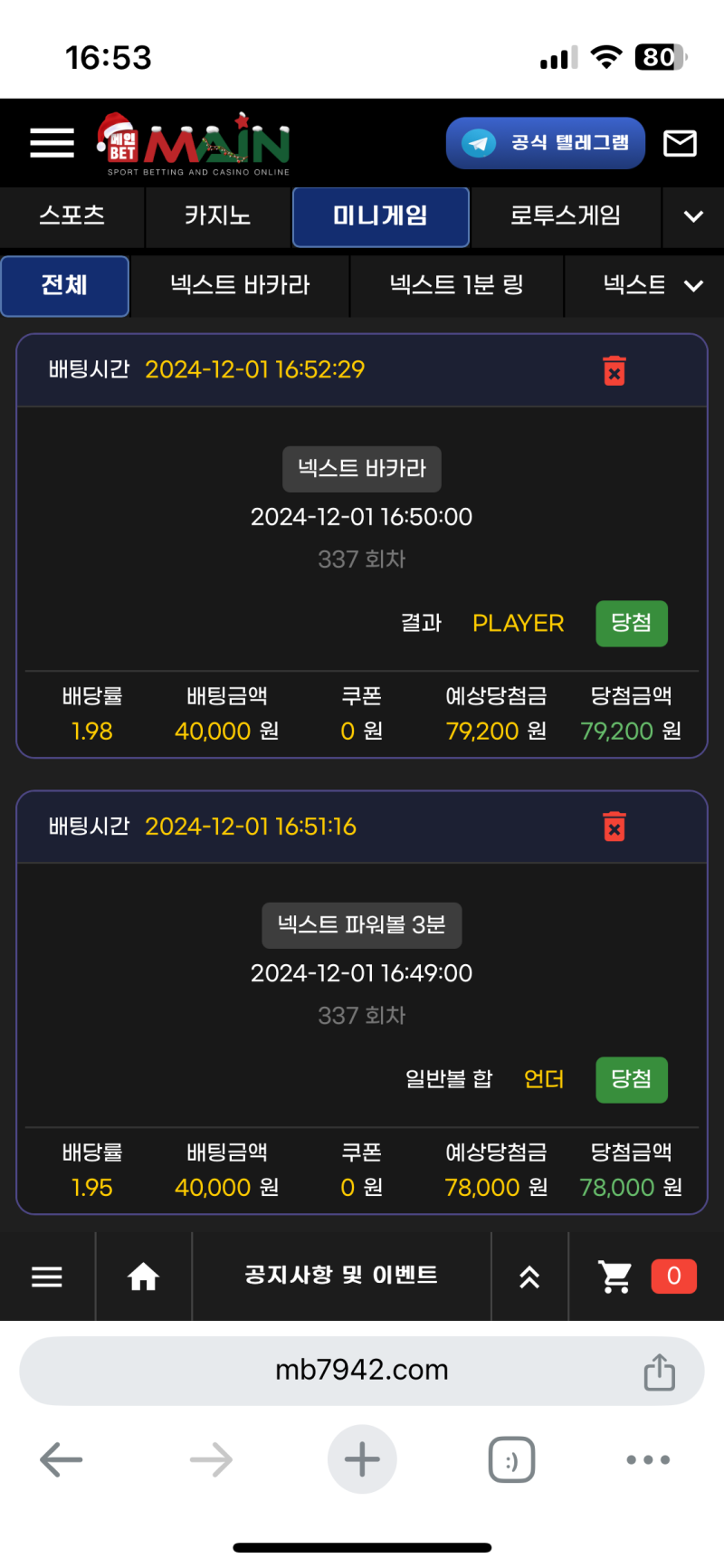
Task: Open the mail envelope icon
Action: coord(680,143)
